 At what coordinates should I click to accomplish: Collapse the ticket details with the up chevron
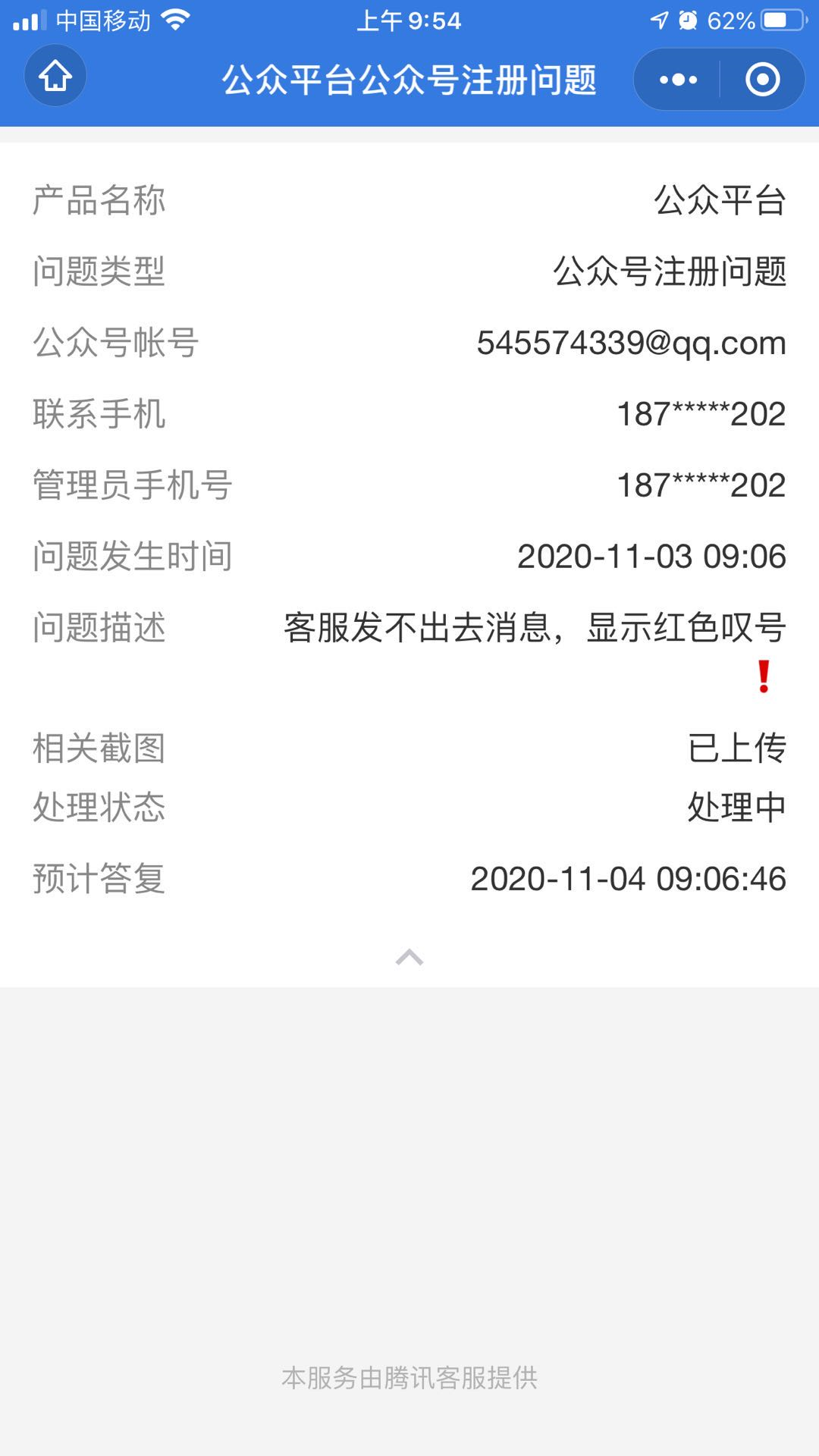click(x=409, y=957)
